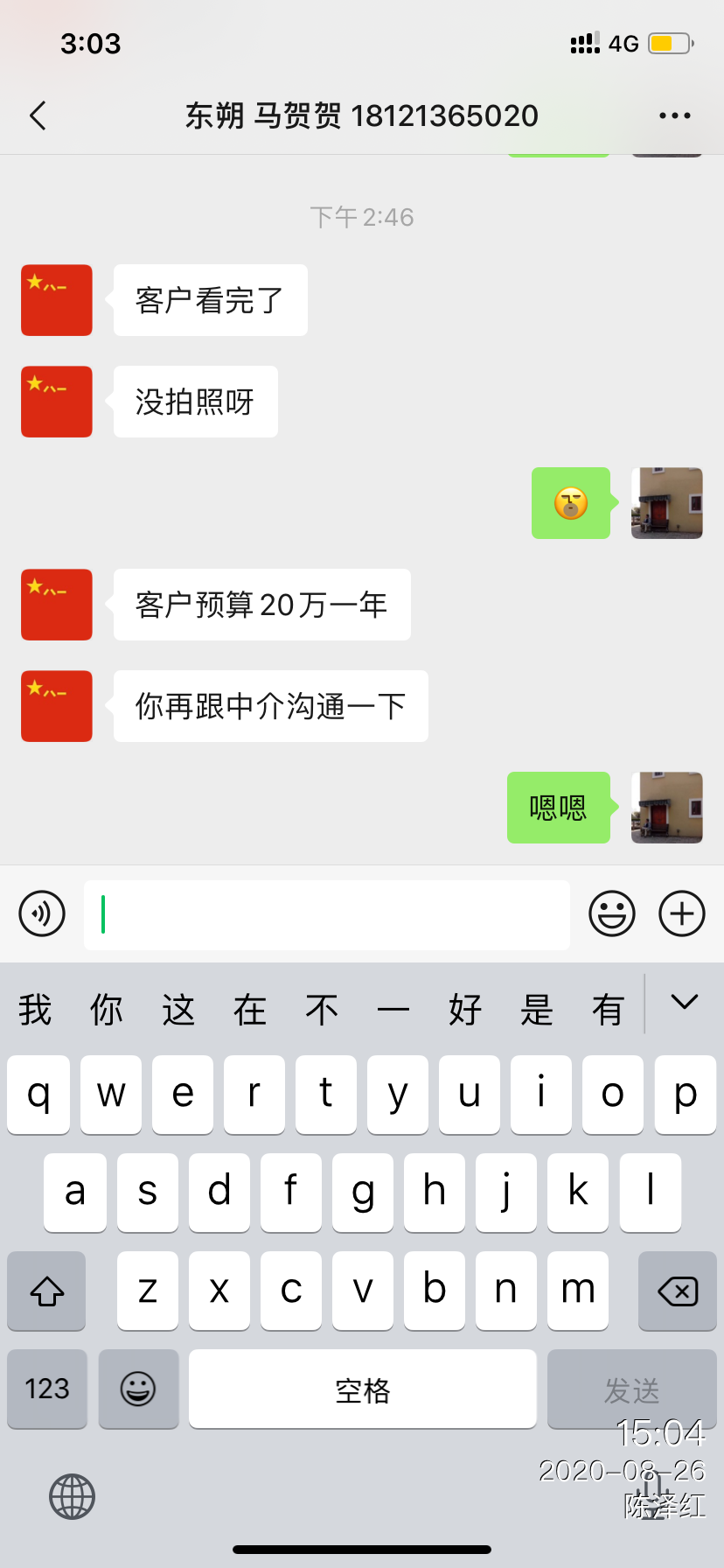Switch to voice message input

coord(42,914)
